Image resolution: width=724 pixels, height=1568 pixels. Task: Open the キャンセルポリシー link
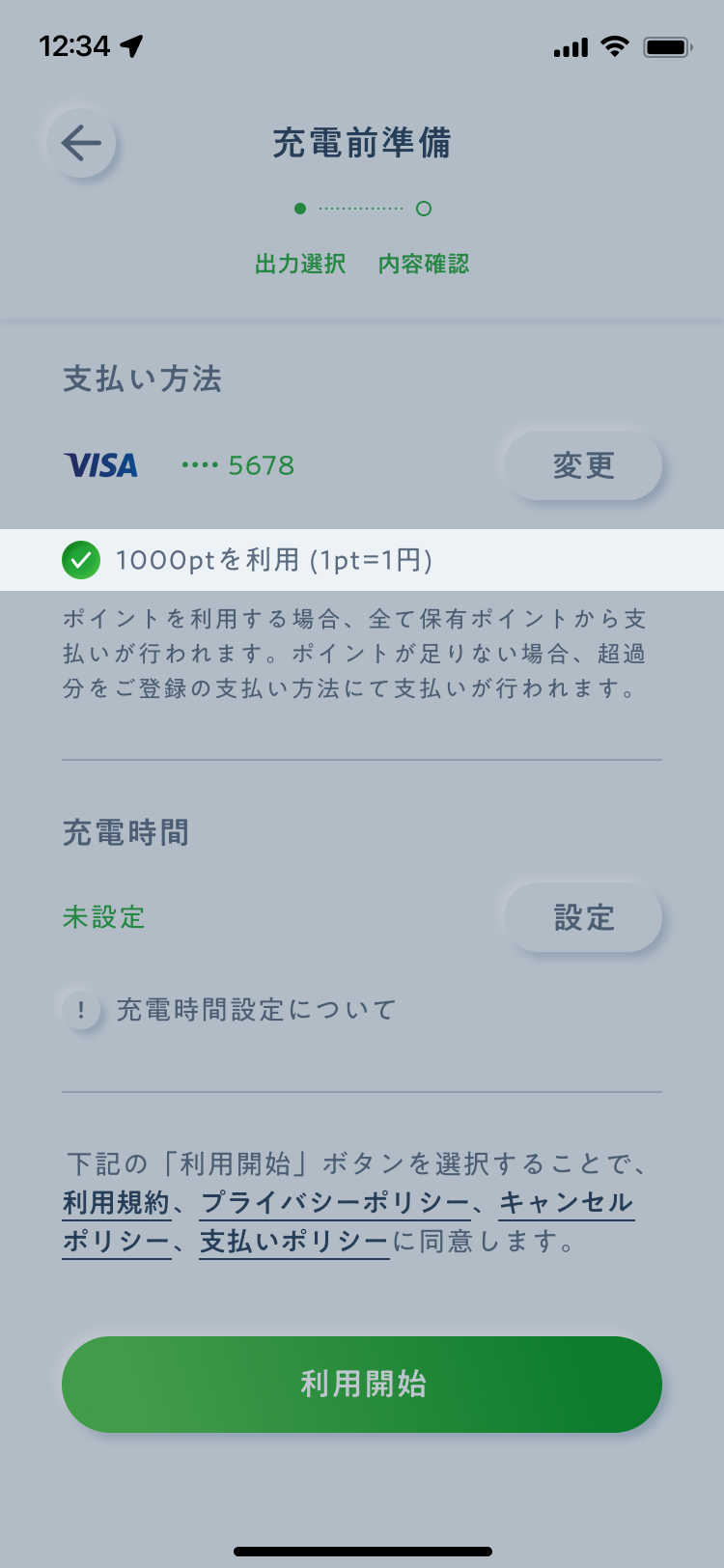click(567, 1203)
